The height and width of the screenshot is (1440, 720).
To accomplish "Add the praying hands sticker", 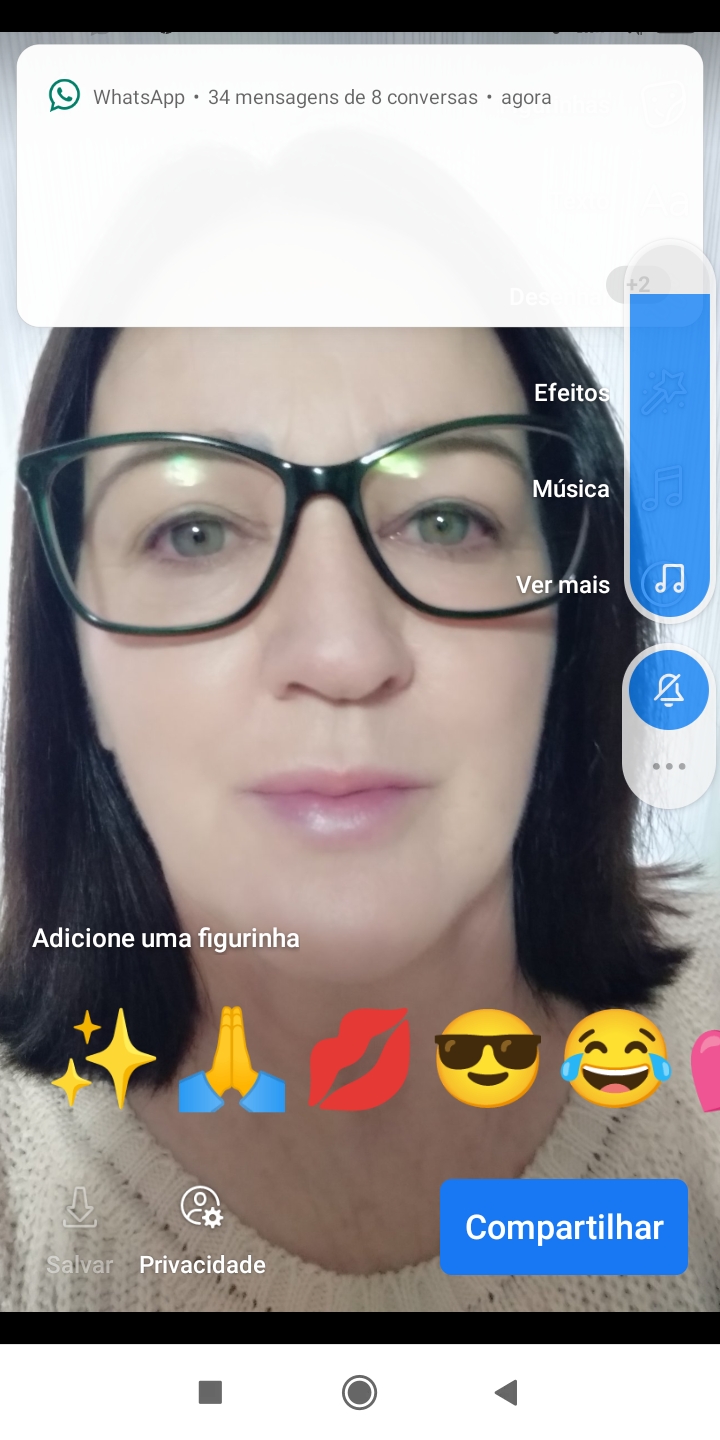I will [232, 1059].
